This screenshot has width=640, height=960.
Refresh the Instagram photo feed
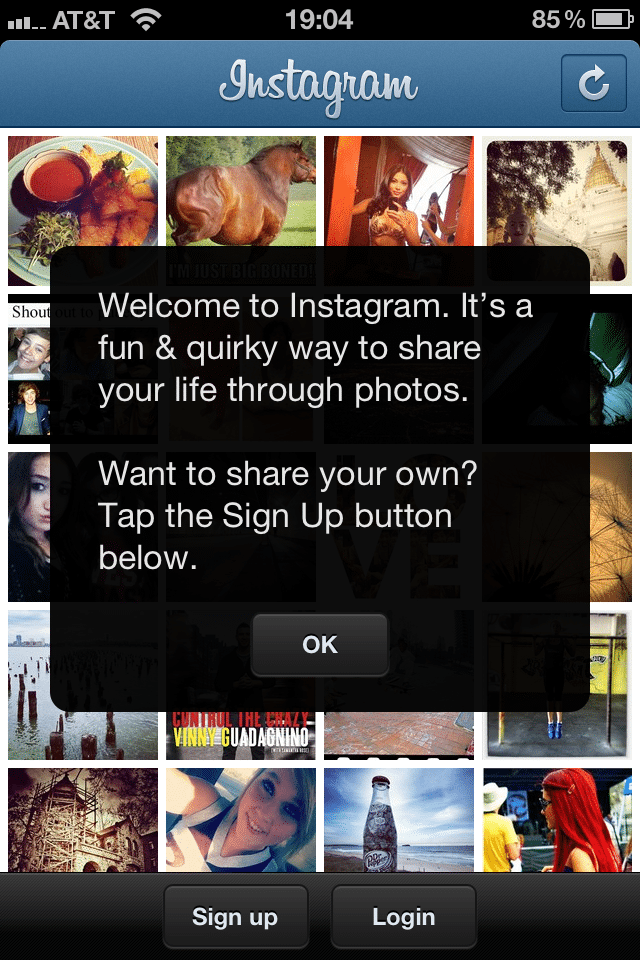[593, 83]
